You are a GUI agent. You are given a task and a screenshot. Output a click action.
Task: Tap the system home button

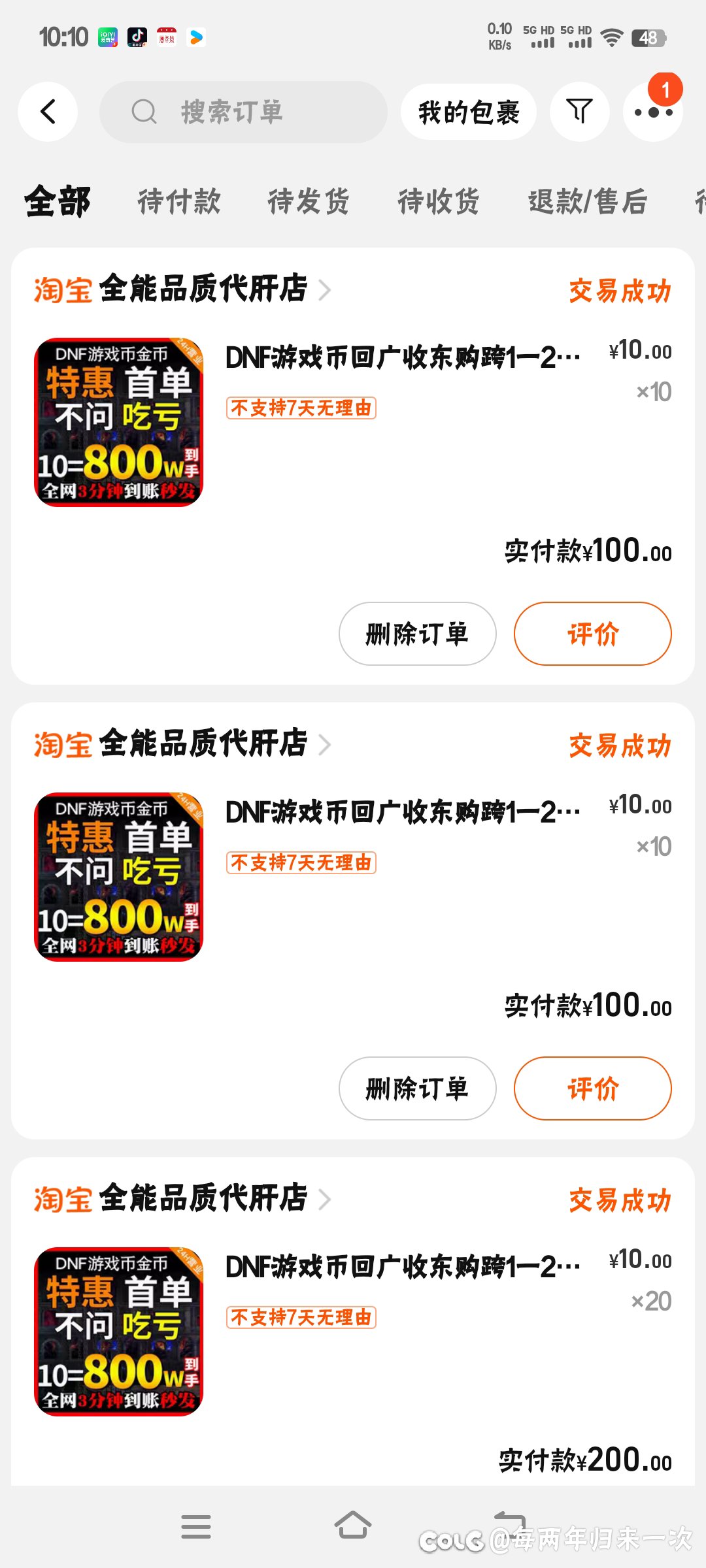pos(353,1526)
